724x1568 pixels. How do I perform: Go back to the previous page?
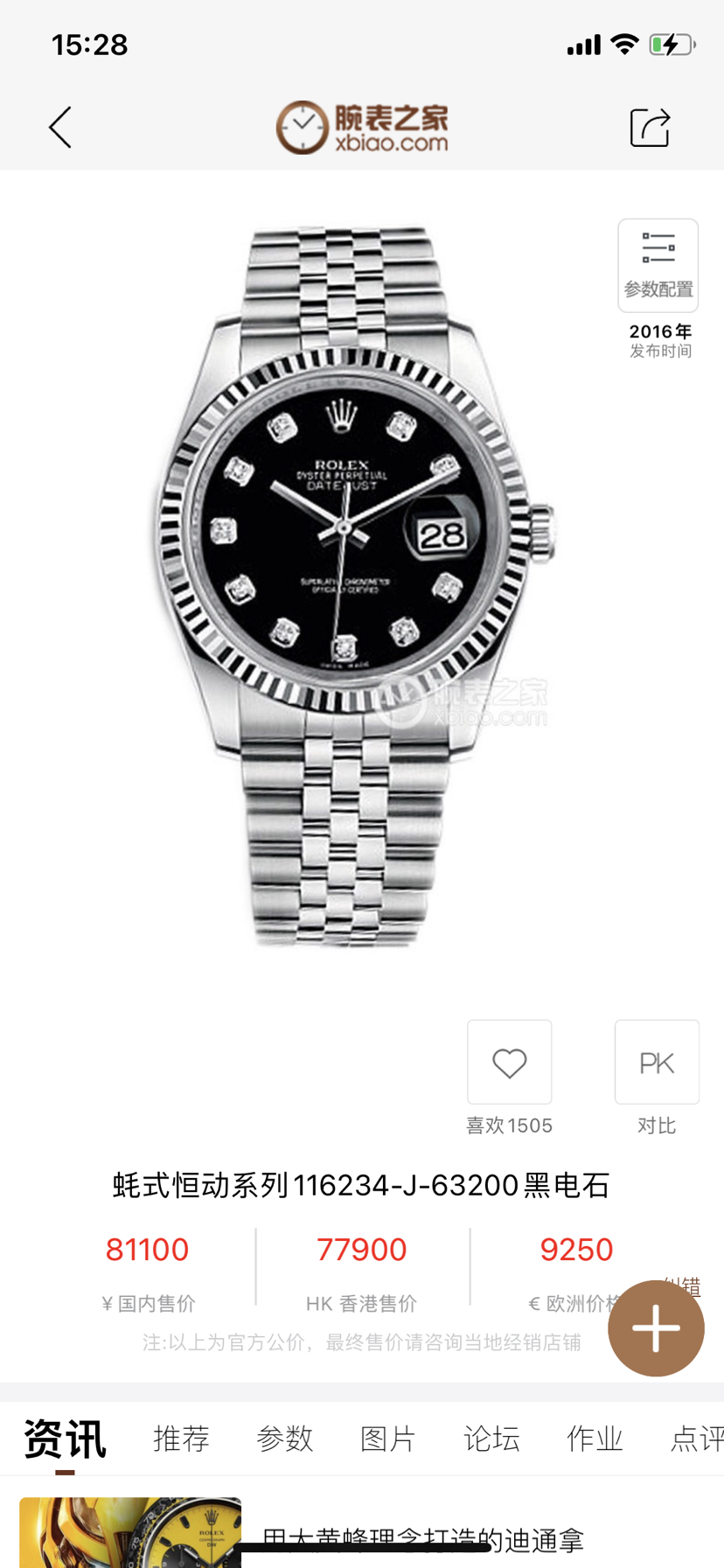point(59,128)
